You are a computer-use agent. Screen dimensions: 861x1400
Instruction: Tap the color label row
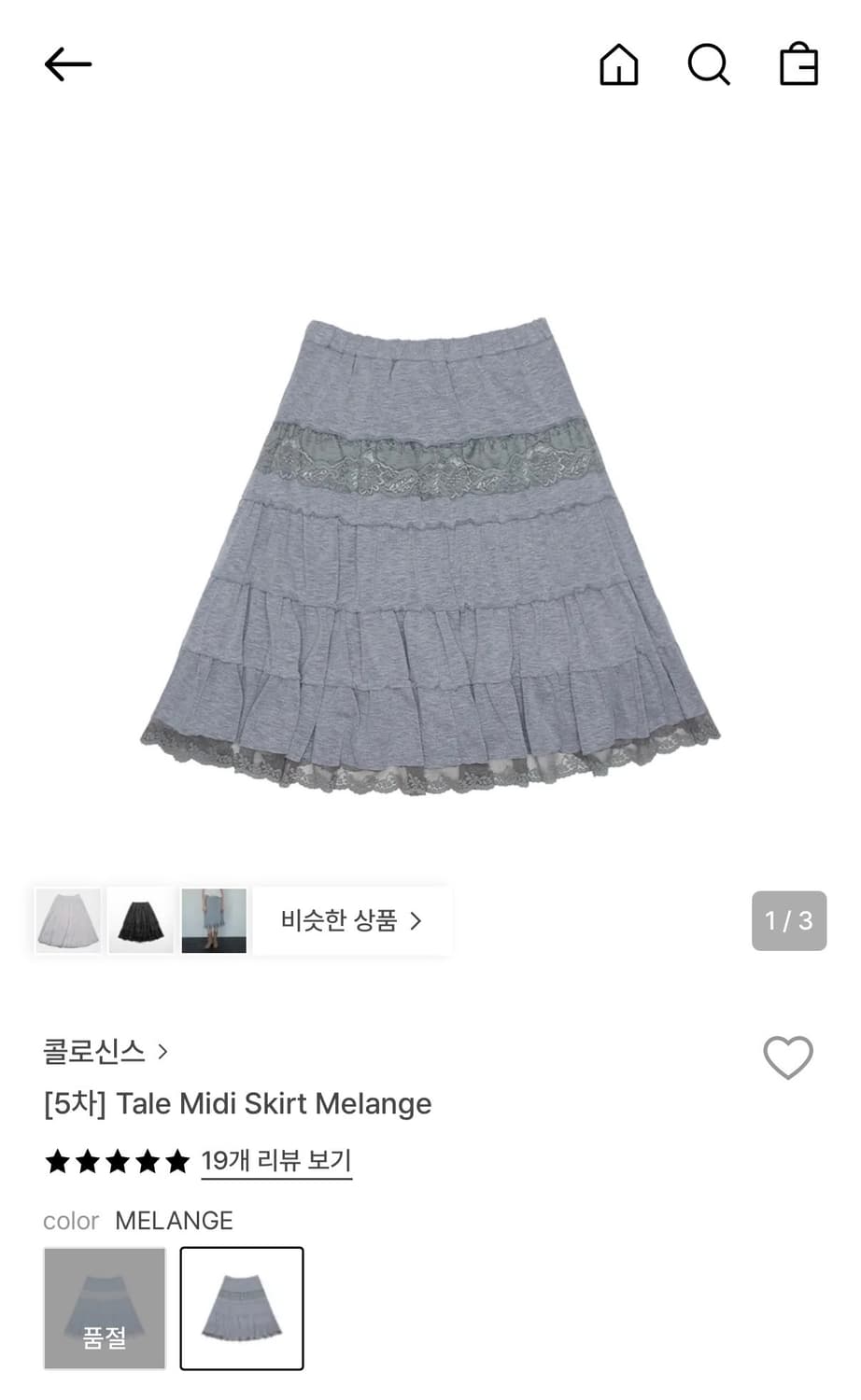pos(71,1220)
